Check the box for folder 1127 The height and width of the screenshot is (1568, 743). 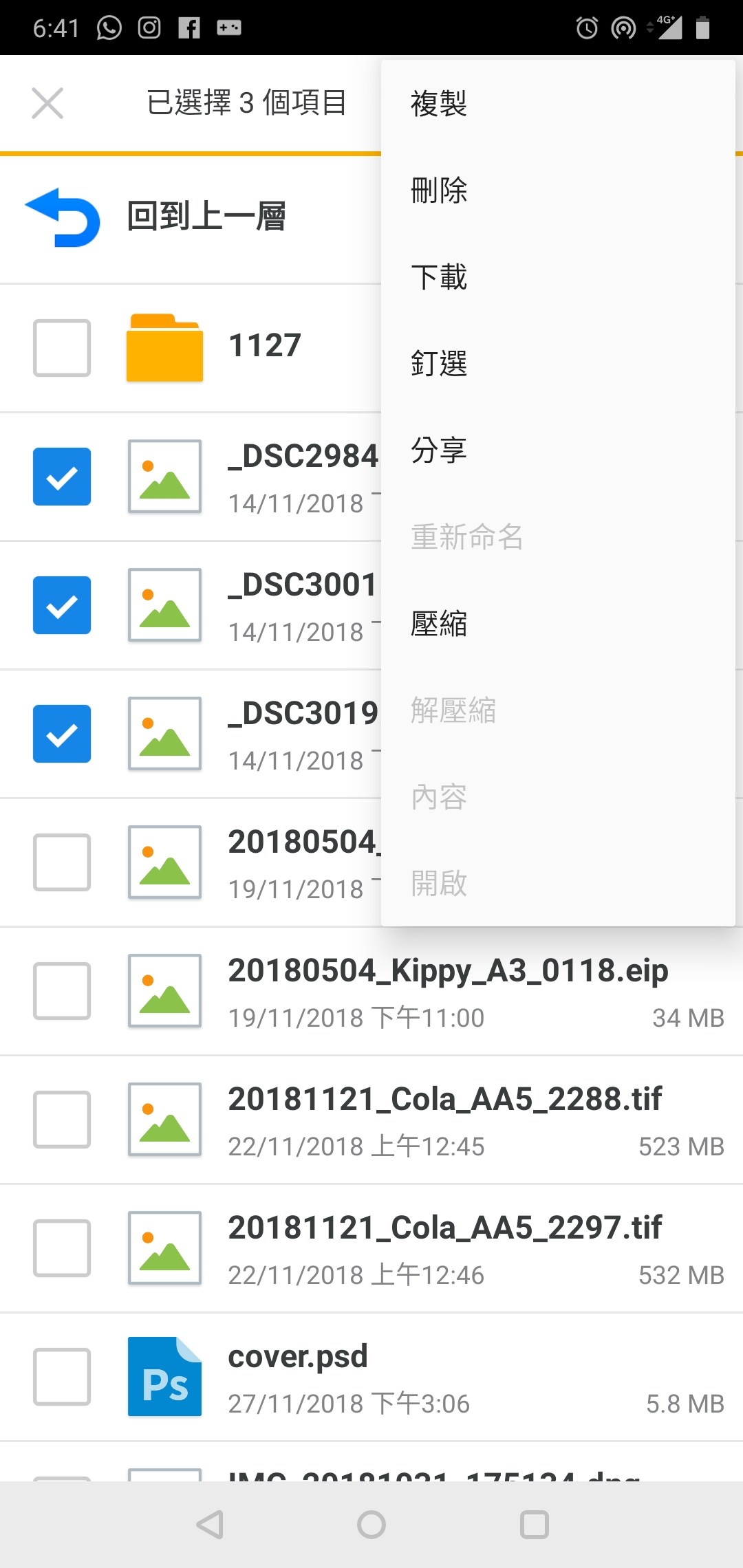(x=62, y=348)
